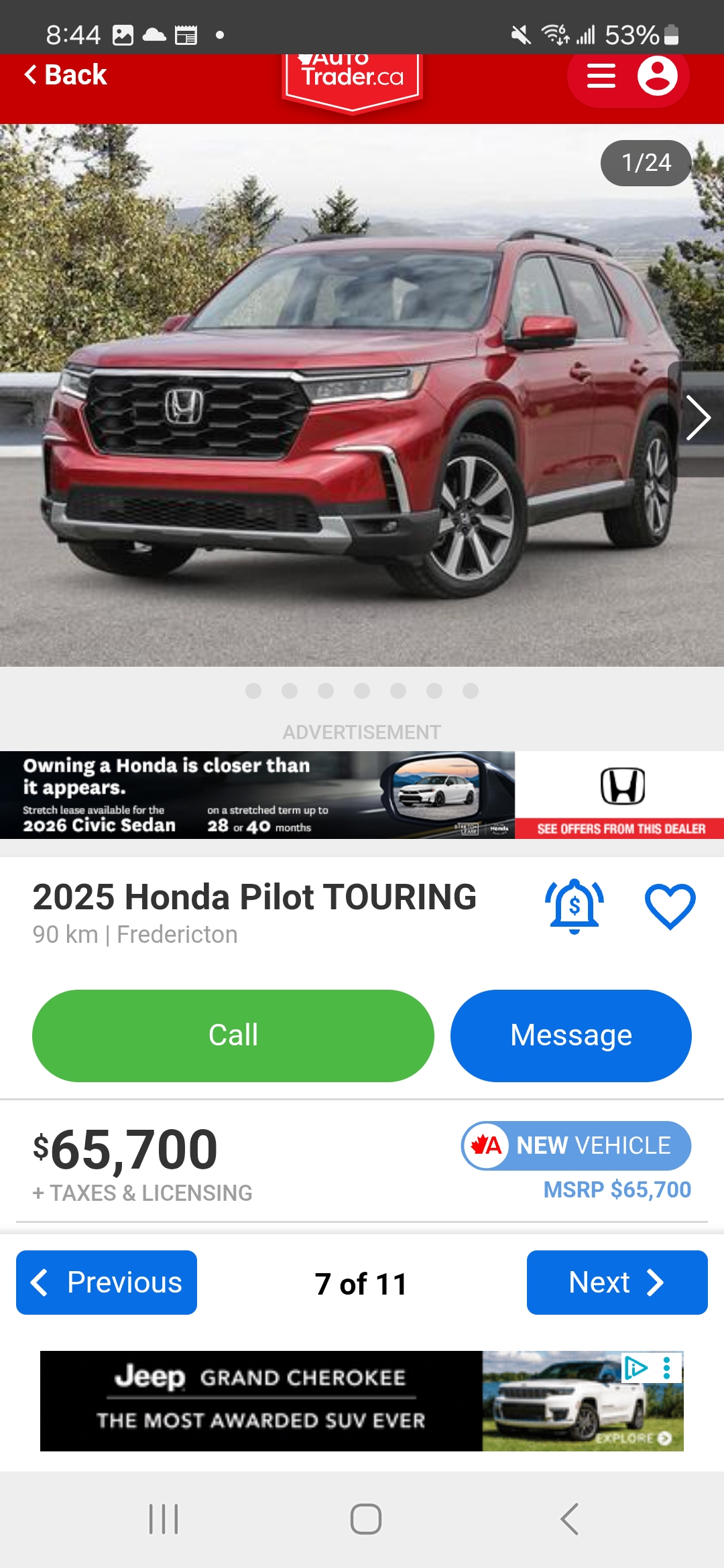
Task: Open the user account profile
Action: click(657, 76)
